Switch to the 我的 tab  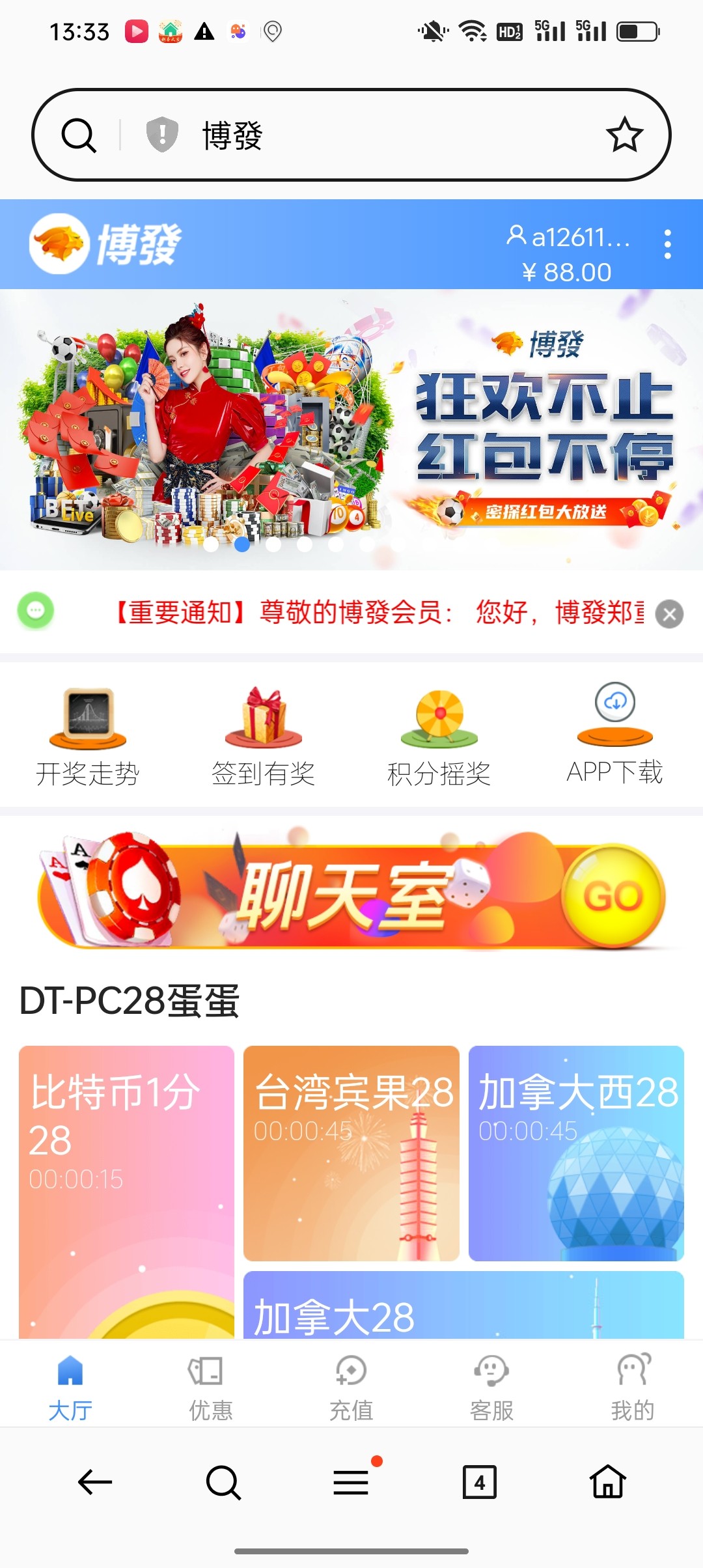click(x=633, y=1384)
